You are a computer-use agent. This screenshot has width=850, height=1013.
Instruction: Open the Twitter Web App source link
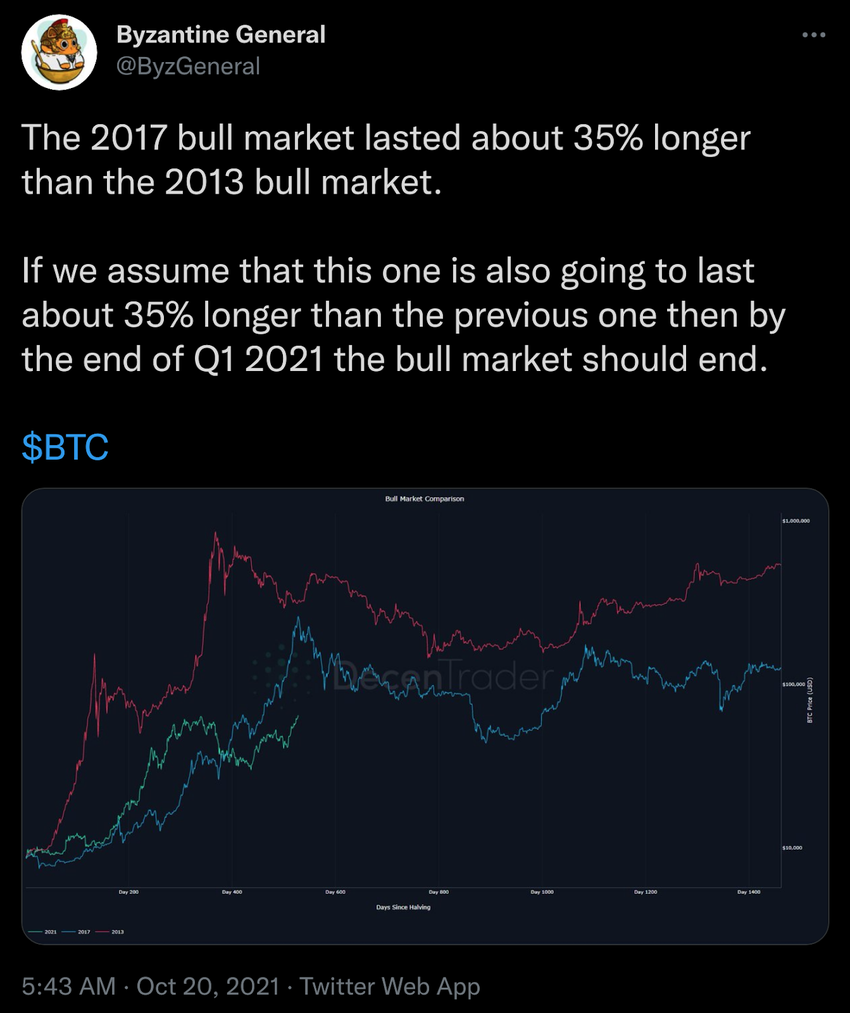tap(390, 987)
